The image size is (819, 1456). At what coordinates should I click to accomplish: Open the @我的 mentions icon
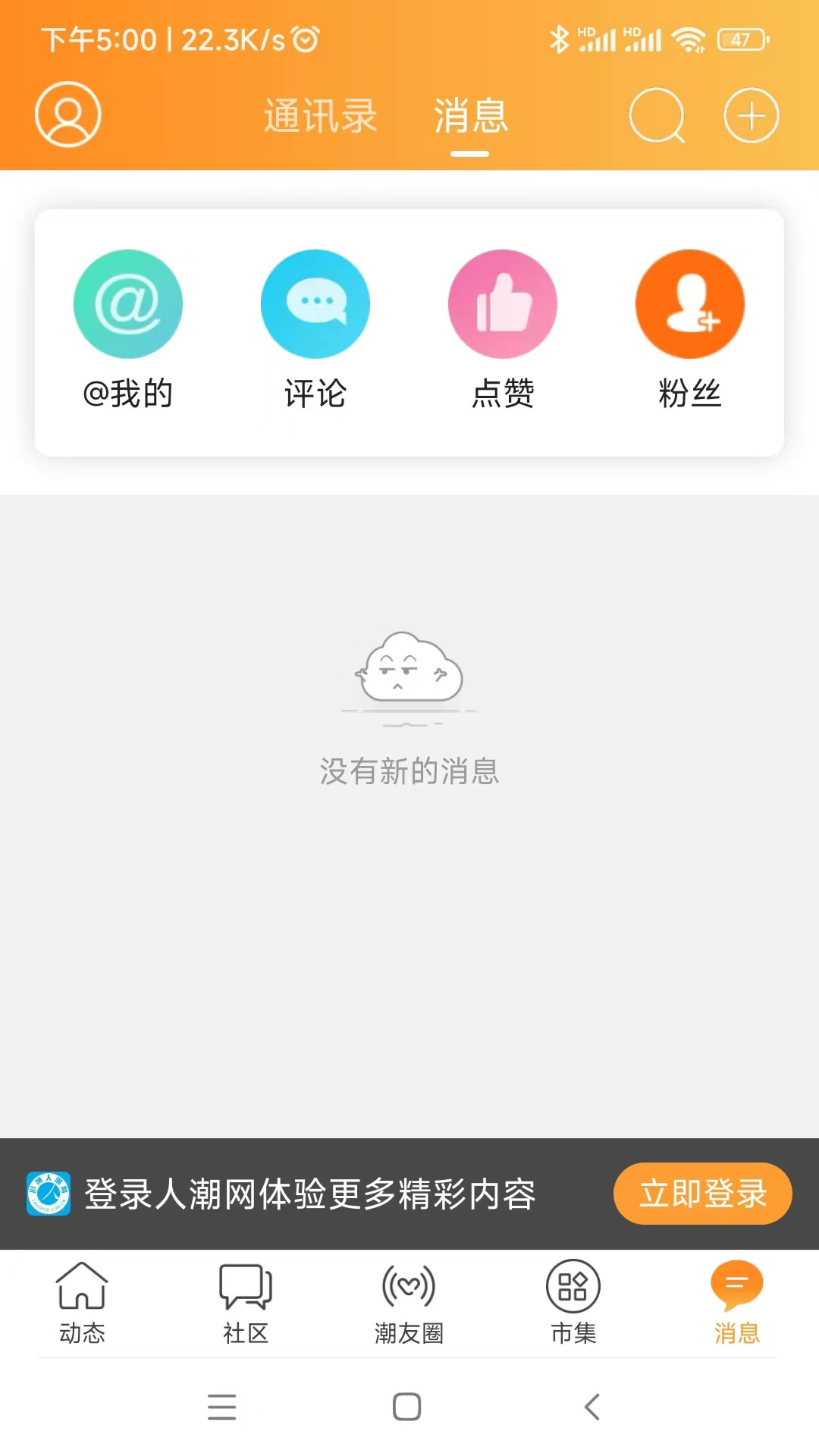[127, 303]
